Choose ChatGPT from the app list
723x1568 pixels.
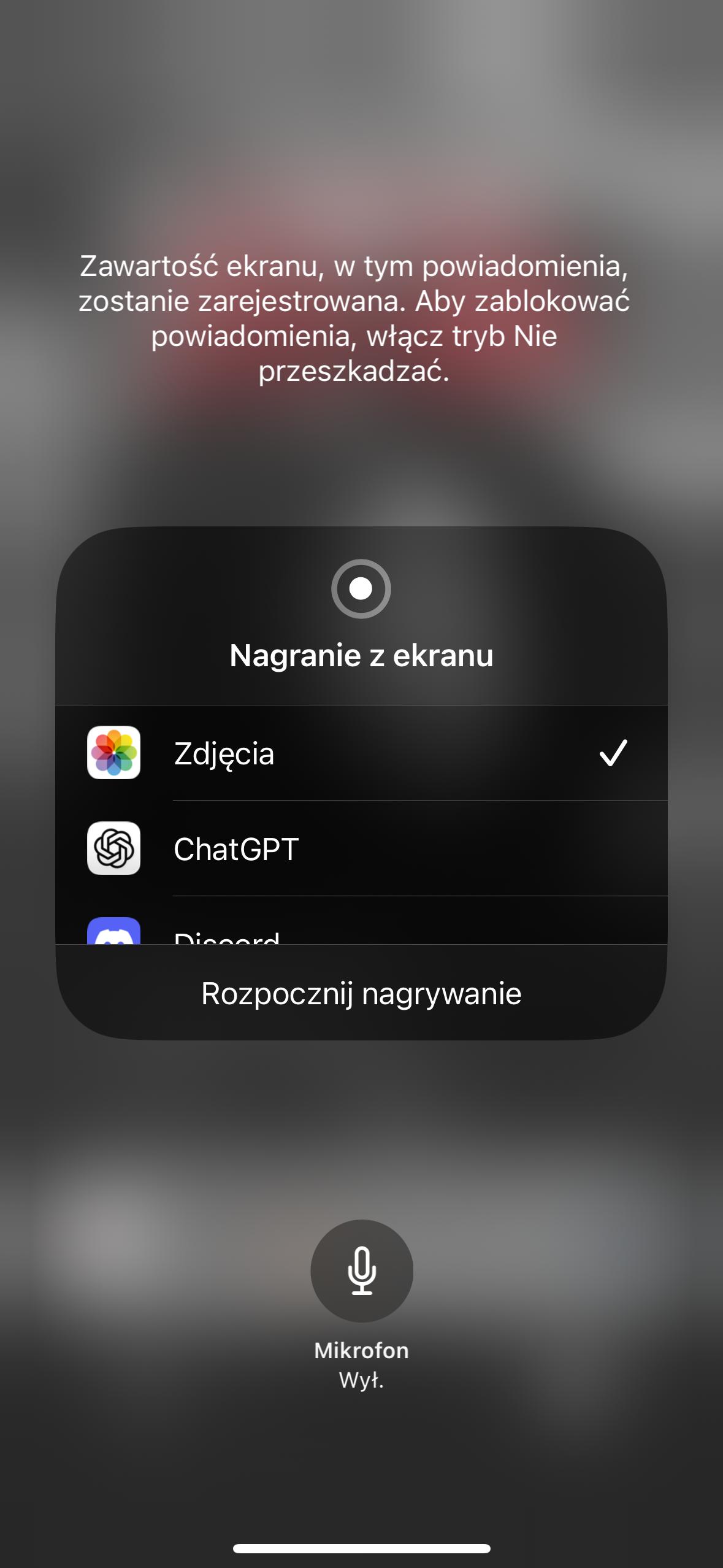click(x=361, y=849)
